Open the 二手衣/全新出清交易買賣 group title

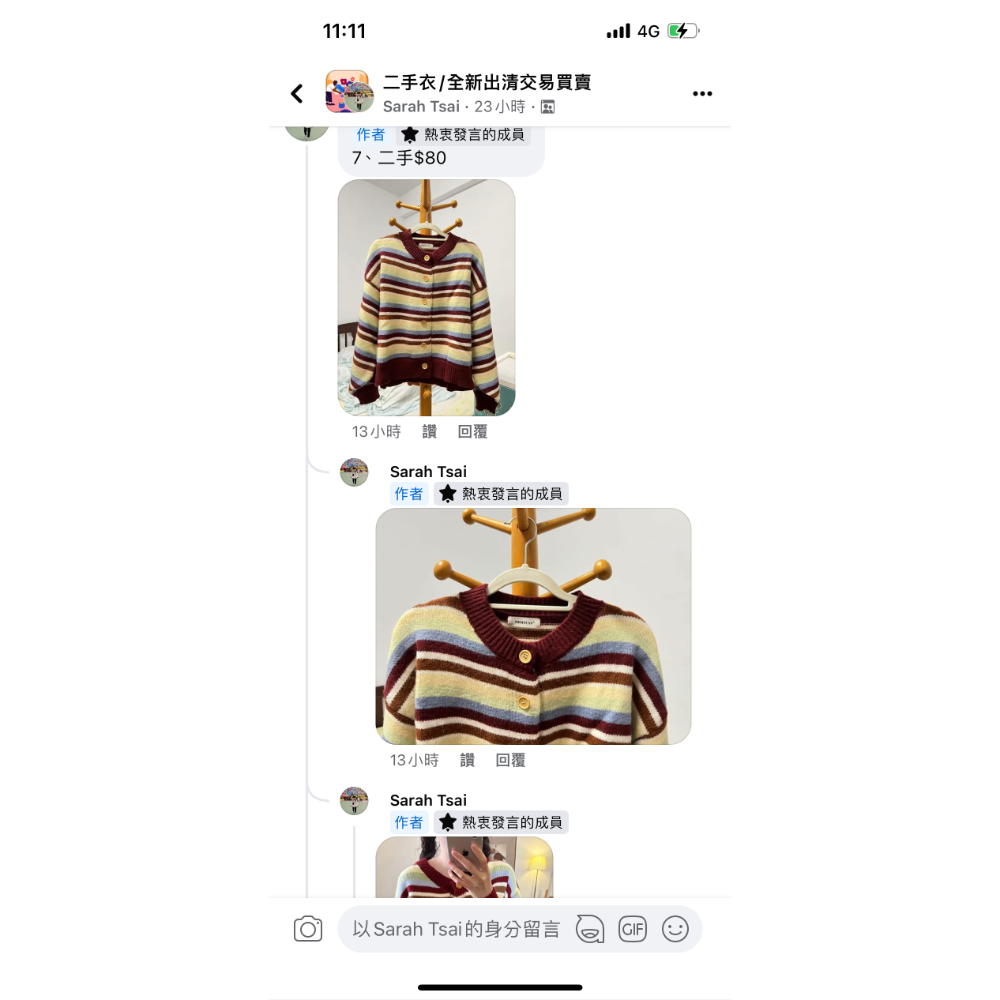coord(486,82)
